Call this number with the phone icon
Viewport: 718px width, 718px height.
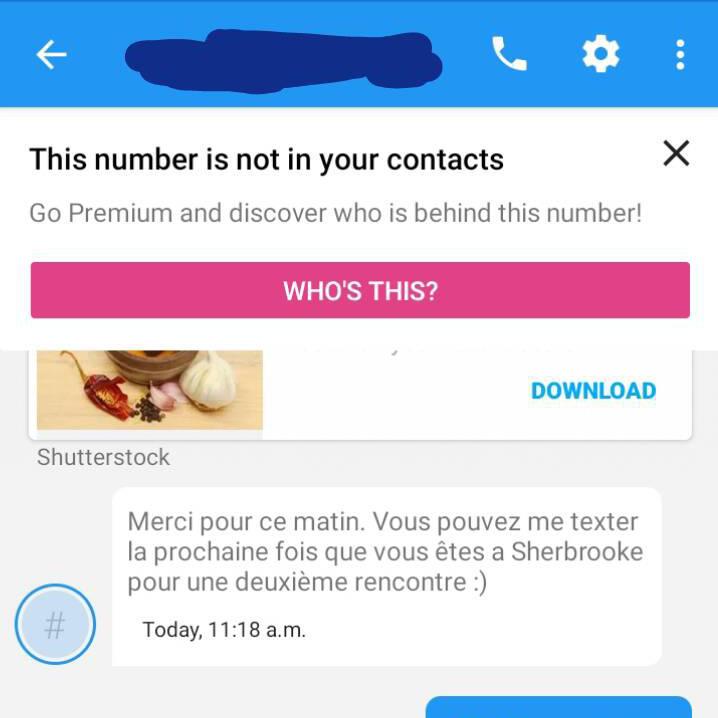point(509,54)
